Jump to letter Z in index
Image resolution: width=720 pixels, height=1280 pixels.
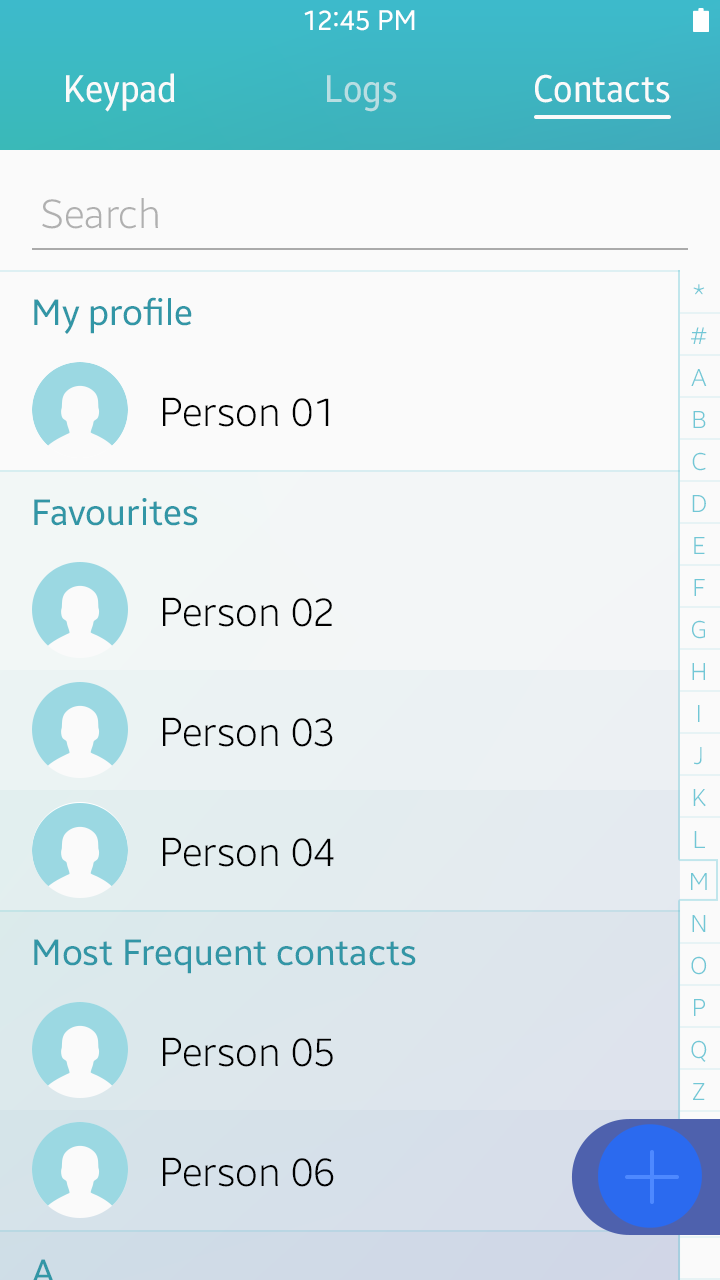coord(699,1091)
